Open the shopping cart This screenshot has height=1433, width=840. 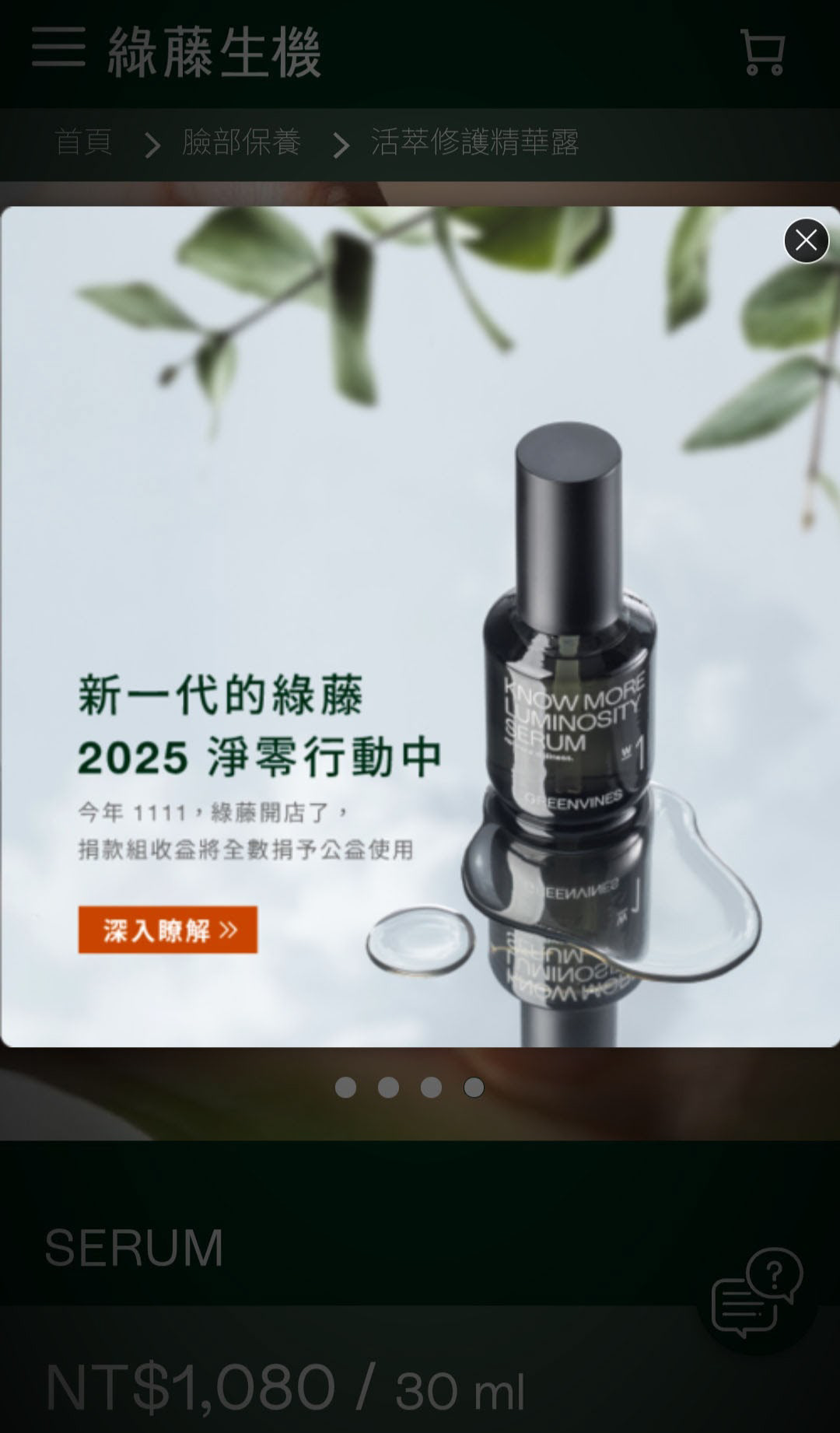762,52
